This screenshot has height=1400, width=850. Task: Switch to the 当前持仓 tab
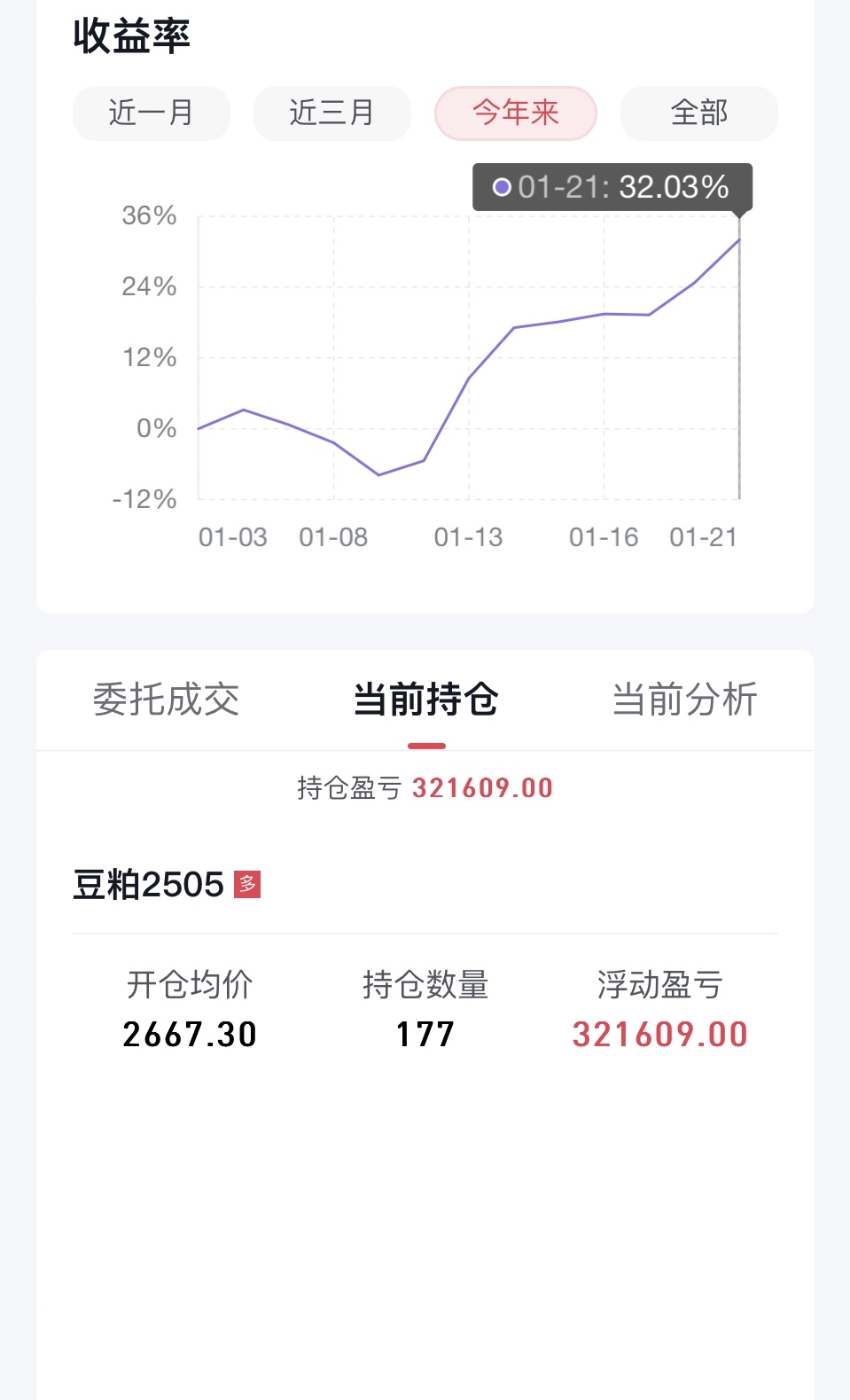[425, 700]
